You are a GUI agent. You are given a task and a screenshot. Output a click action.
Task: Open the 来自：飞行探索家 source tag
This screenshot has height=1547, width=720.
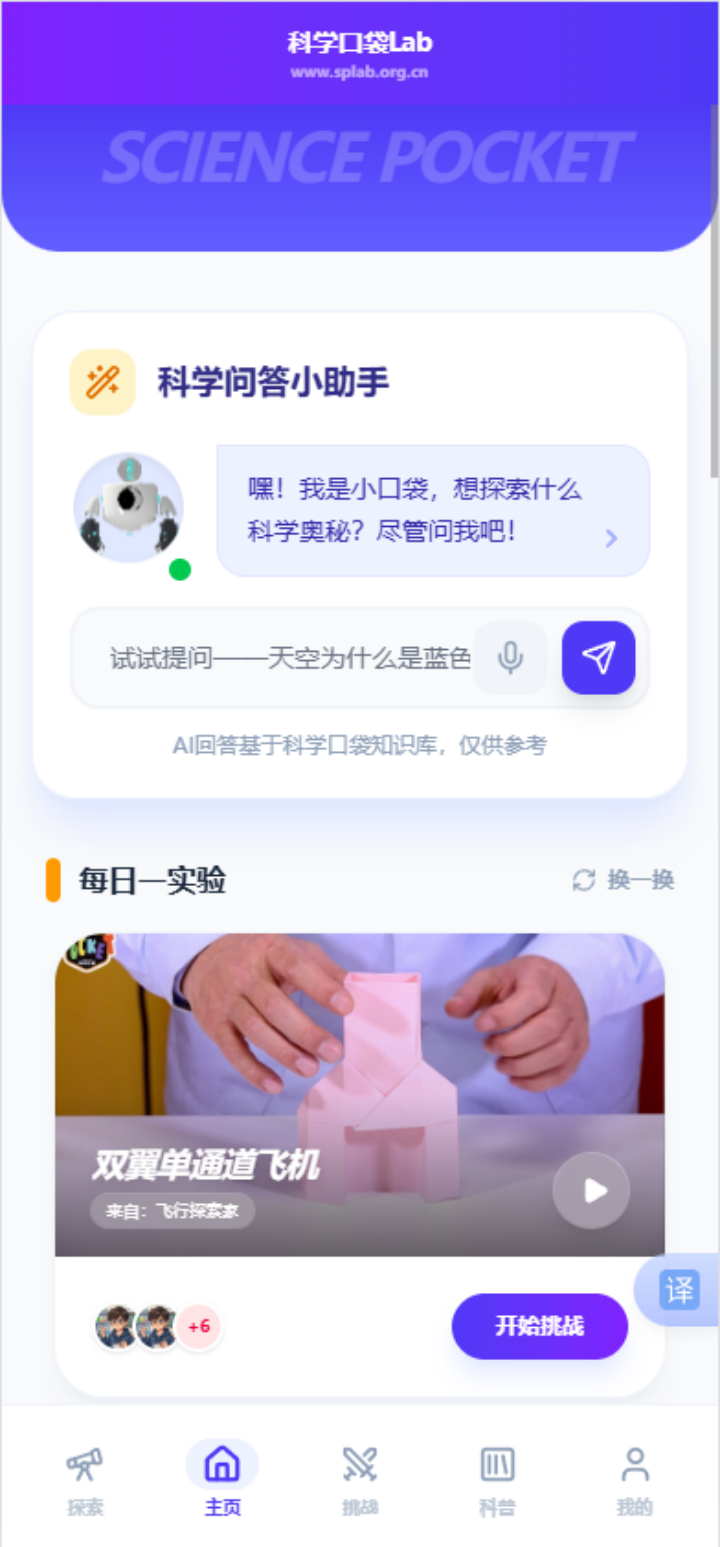point(172,1211)
